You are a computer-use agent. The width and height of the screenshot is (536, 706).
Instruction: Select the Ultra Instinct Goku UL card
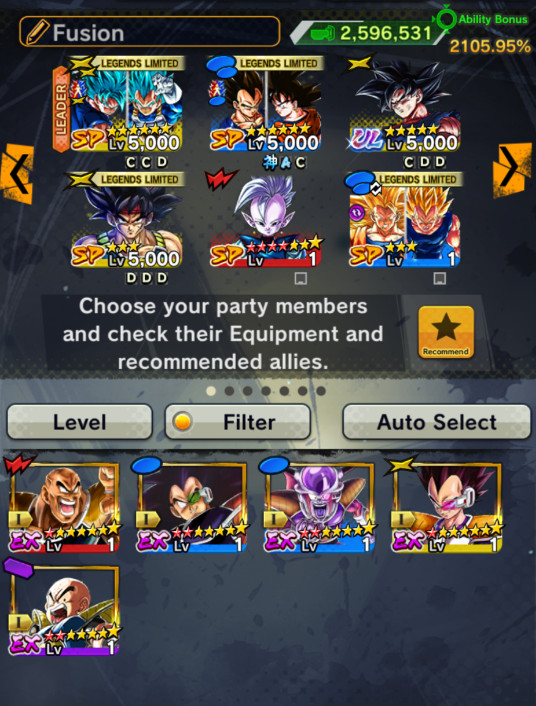tap(404, 104)
